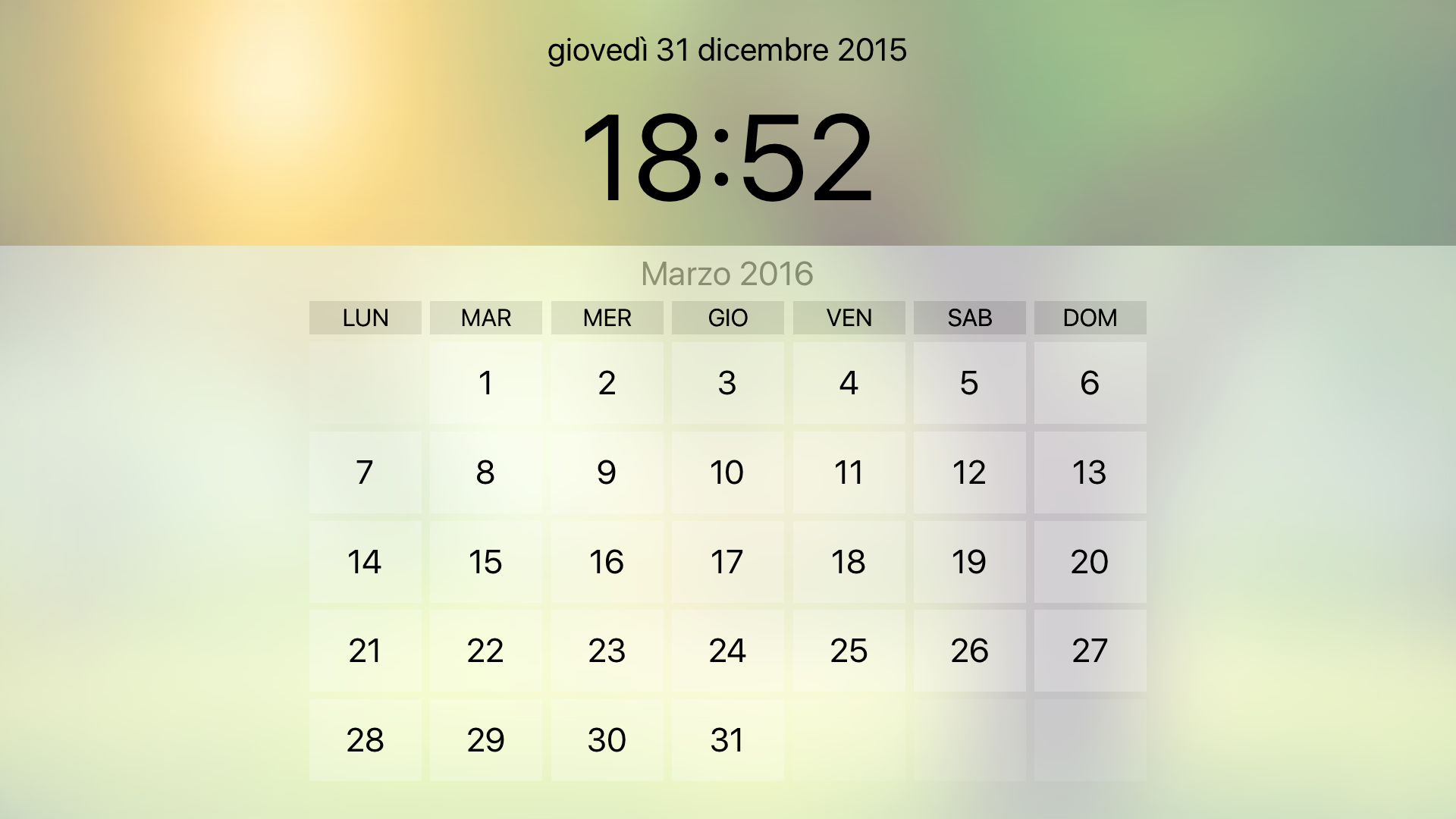Pick day 16 in the month grid
This screenshot has width=1456, height=819.
point(607,562)
